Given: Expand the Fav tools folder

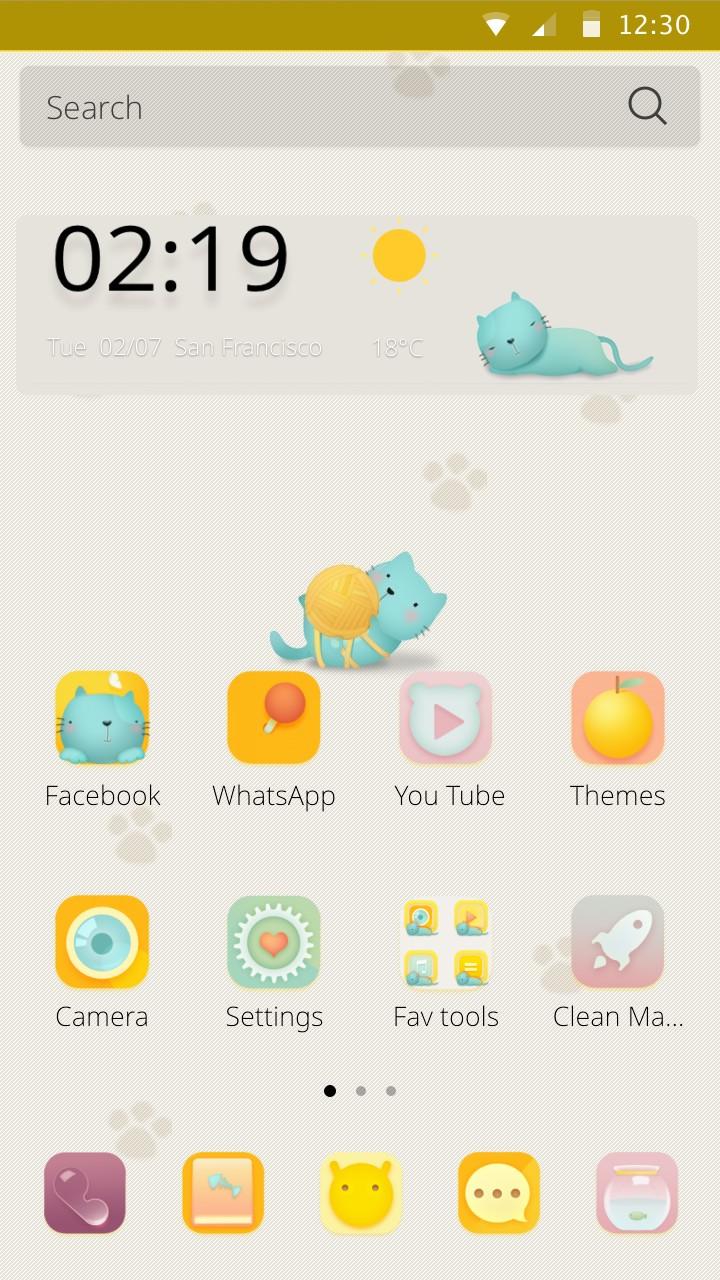Looking at the screenshot, I should tap(446, 942).
